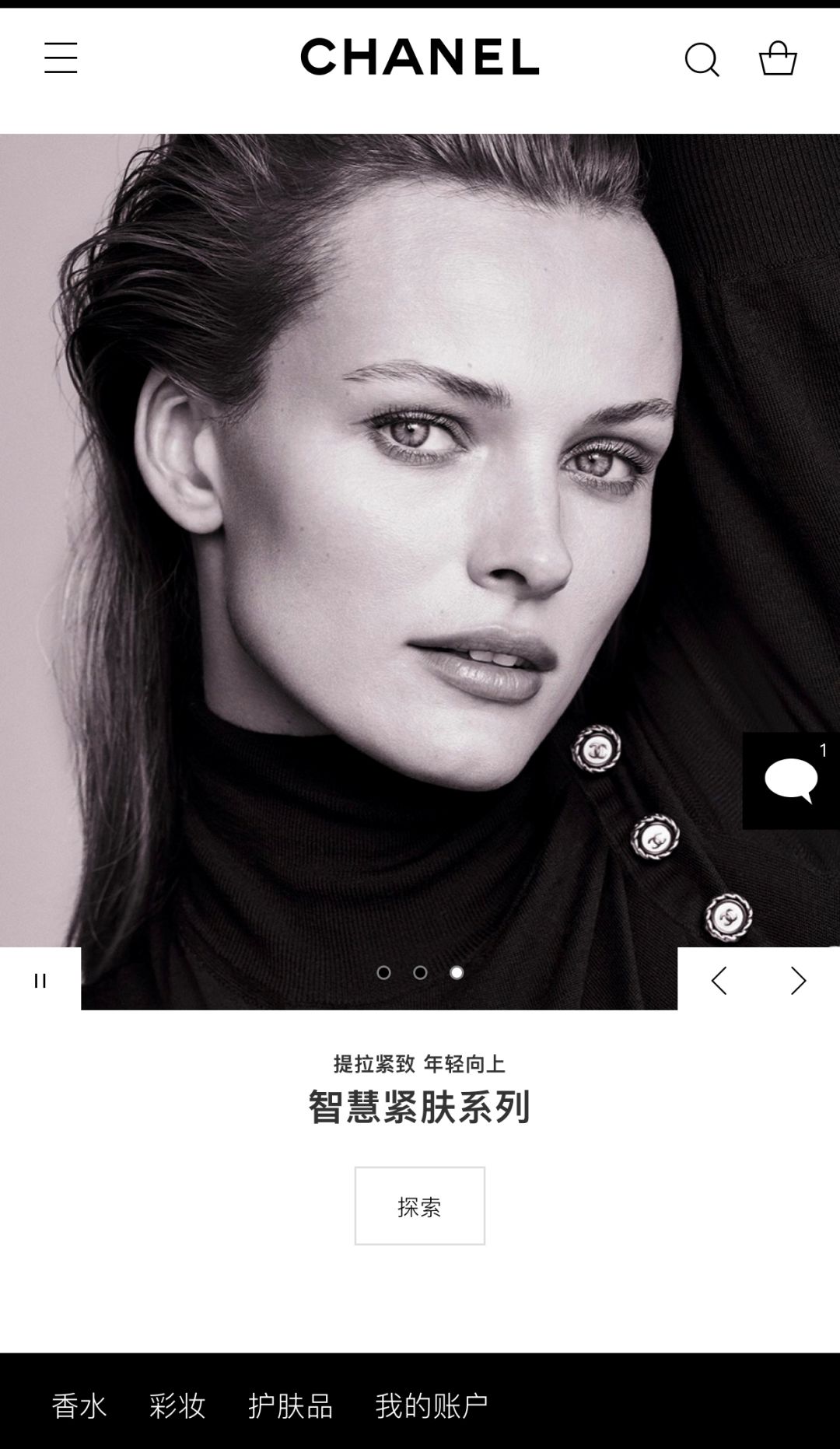
Task: Tap the 探索 button
Action: [x=420, y=1206]
